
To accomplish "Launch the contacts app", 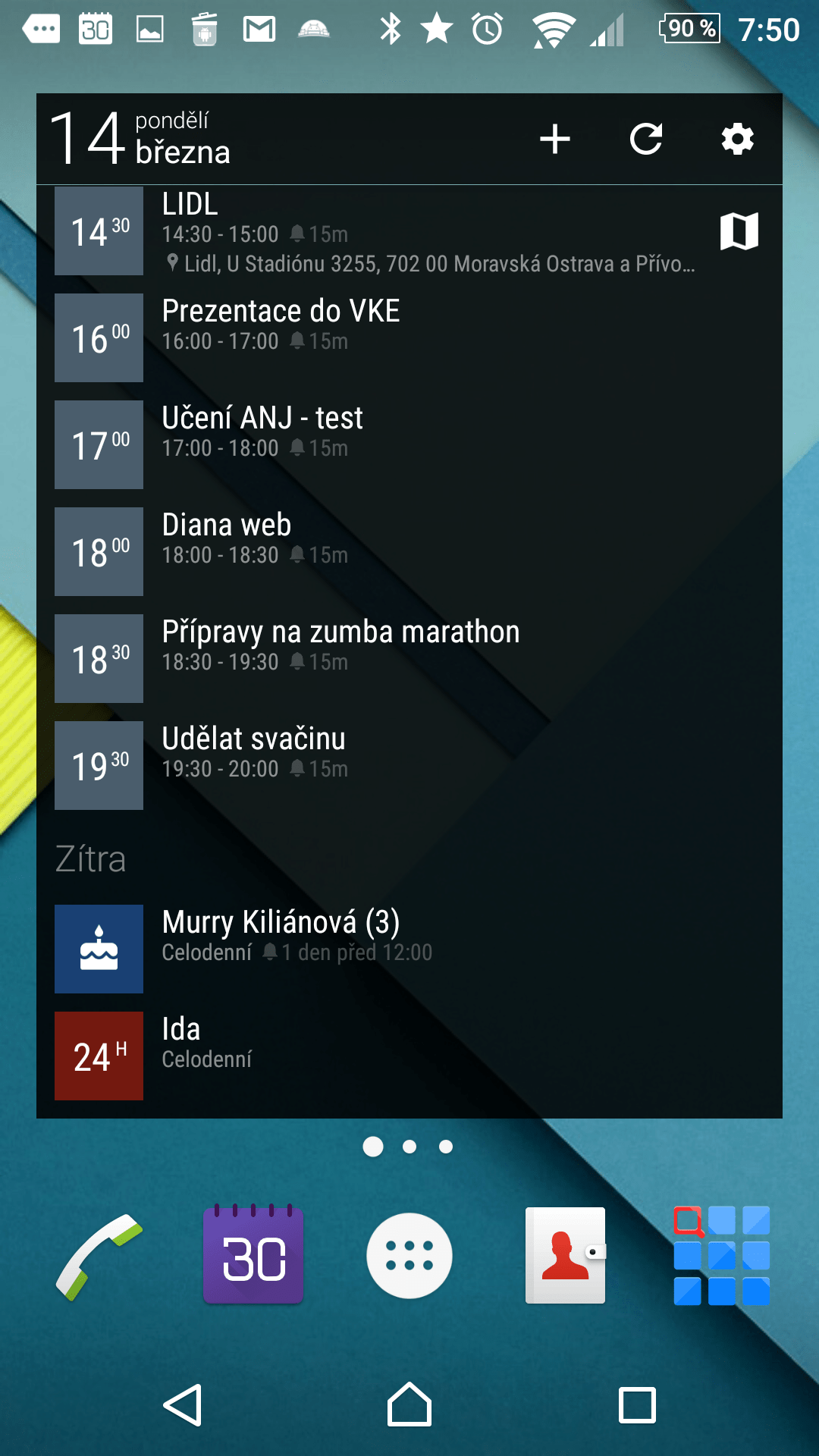I will [566, 1255].
